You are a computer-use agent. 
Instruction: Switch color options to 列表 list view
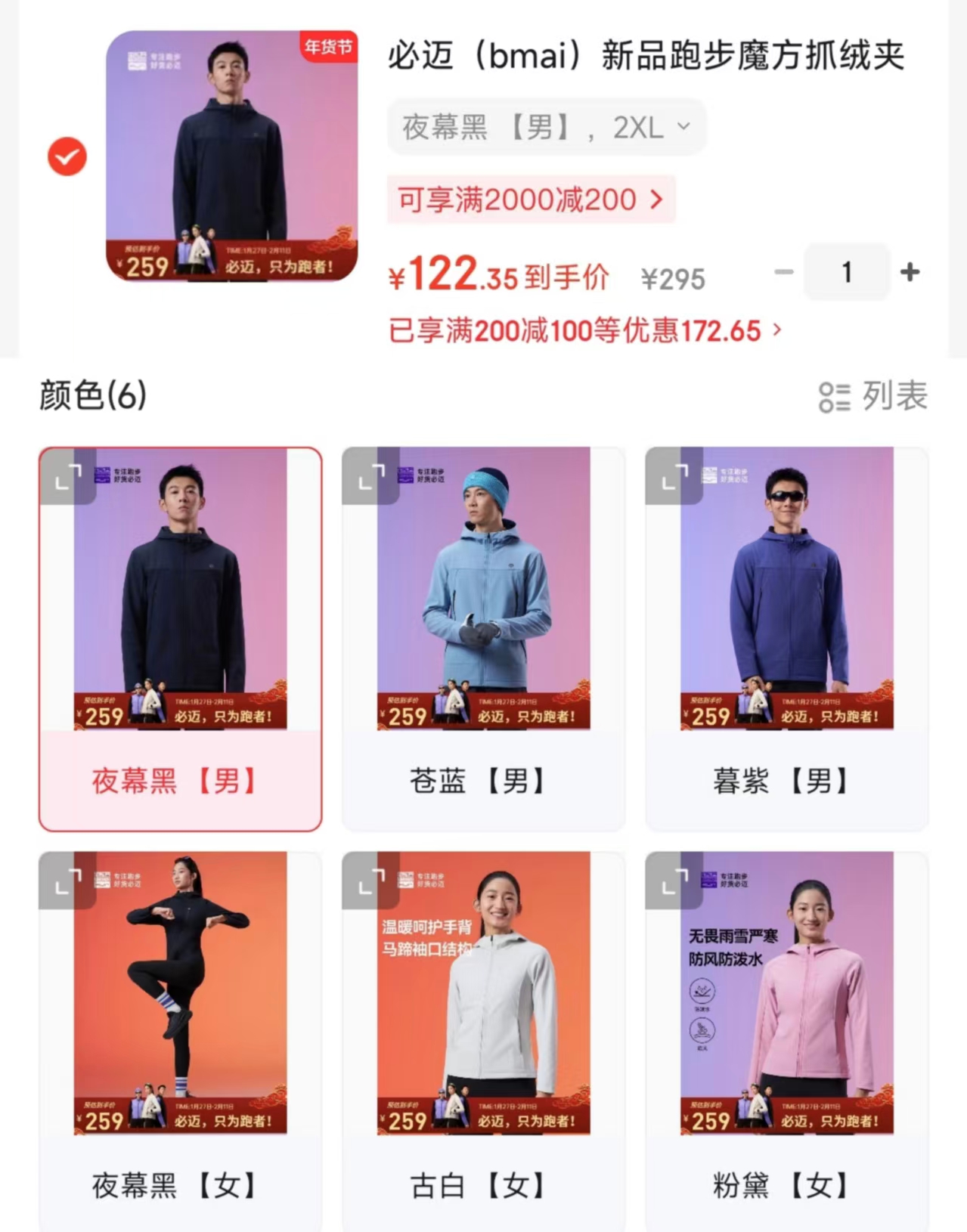(x=873, y=396)
